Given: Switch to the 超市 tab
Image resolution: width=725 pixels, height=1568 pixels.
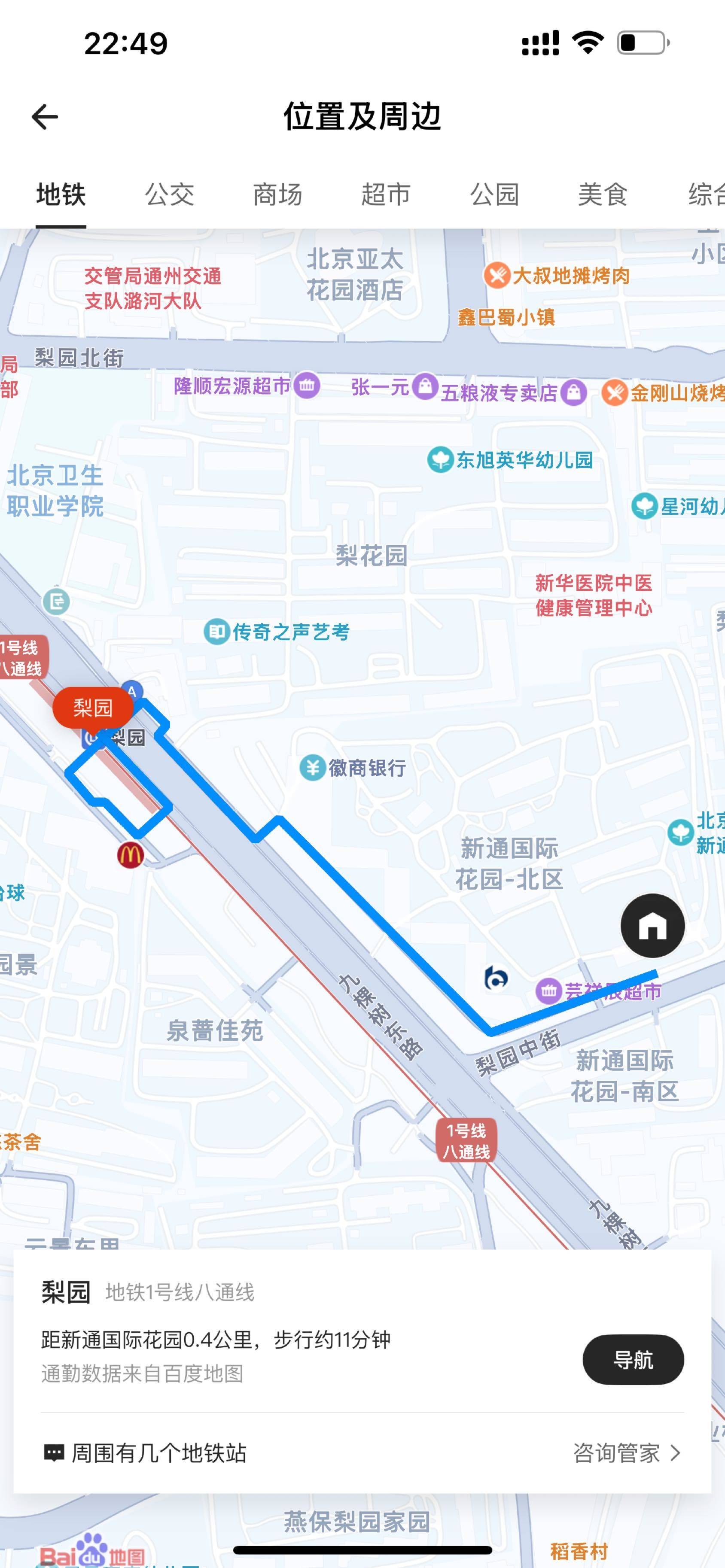Looking at the screenshot, I should point(386,195).
